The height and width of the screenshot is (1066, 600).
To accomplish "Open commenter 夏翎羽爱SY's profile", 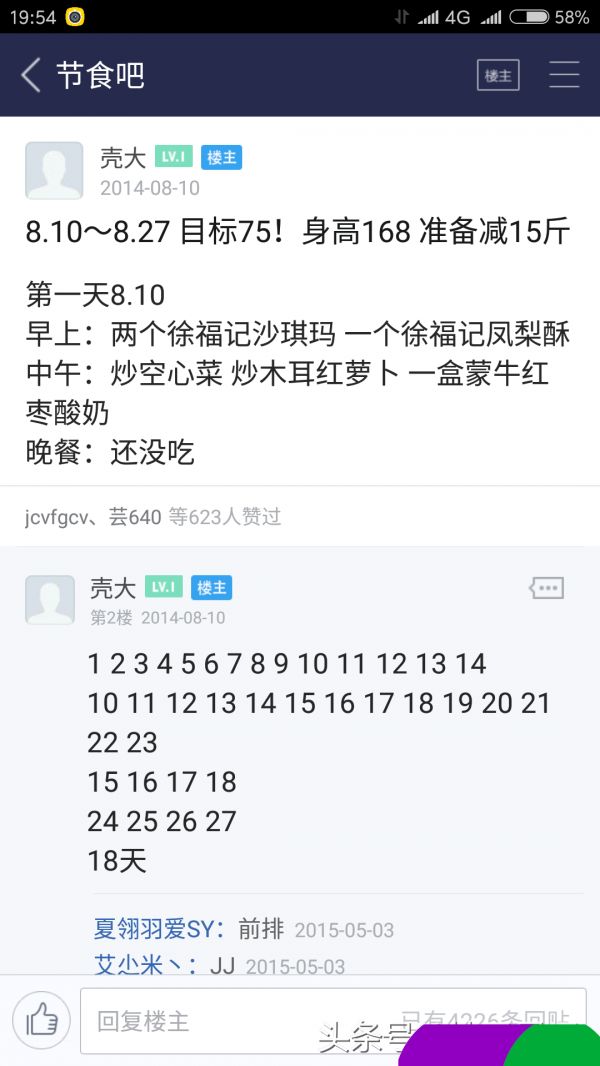I will [158, 929].
